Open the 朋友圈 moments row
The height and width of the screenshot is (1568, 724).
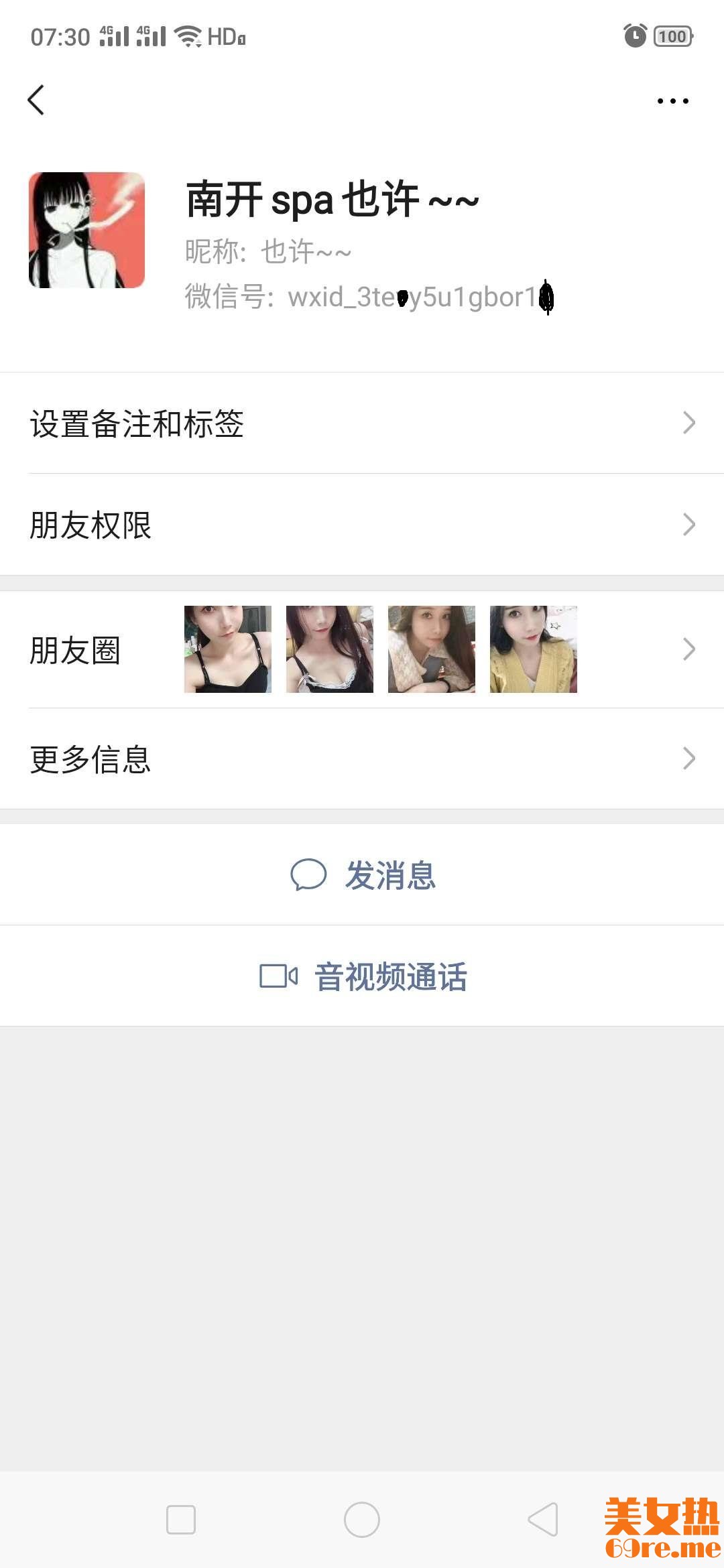coord(362,649)
